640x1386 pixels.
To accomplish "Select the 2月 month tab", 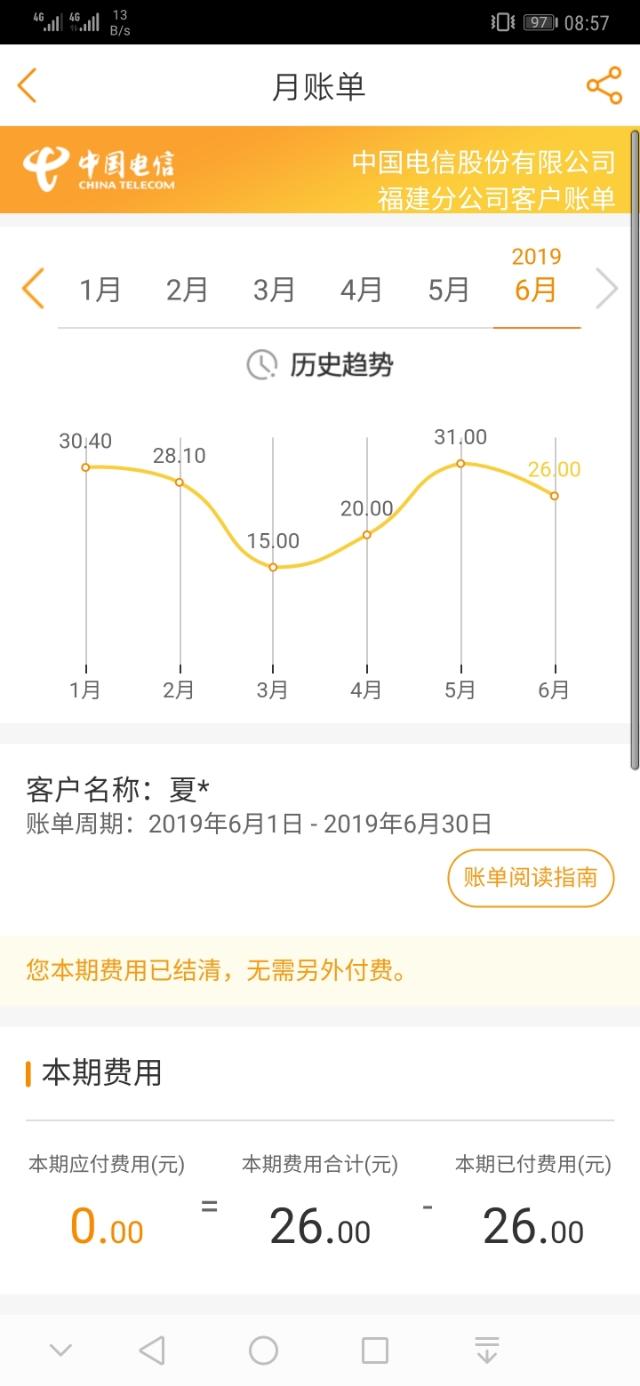I will coord(187,290).
